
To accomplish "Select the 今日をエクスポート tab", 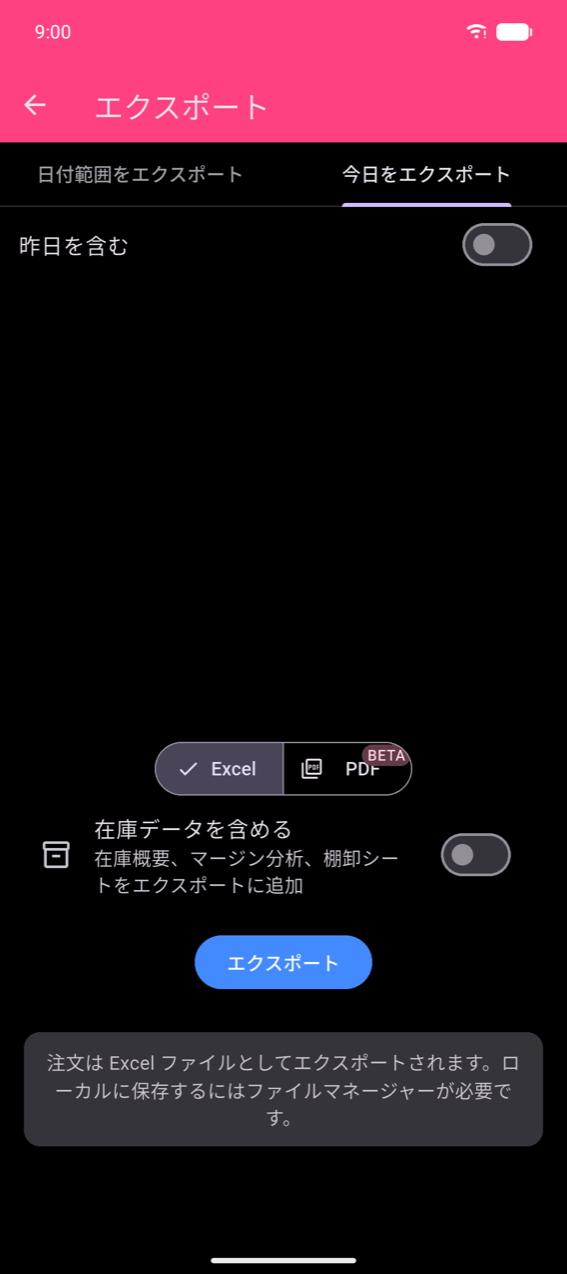I will (x=426, y=175).
